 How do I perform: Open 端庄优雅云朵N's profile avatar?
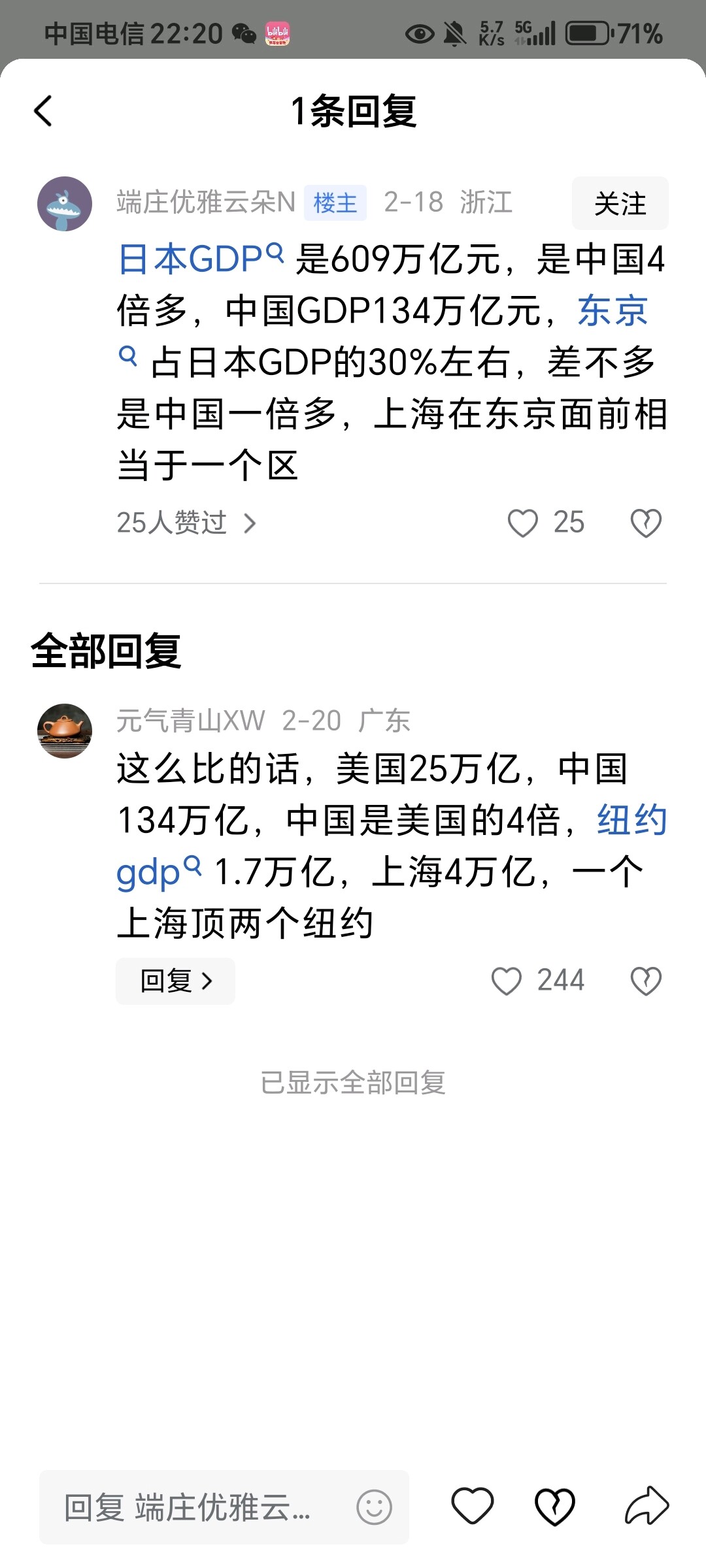[65, 204]
